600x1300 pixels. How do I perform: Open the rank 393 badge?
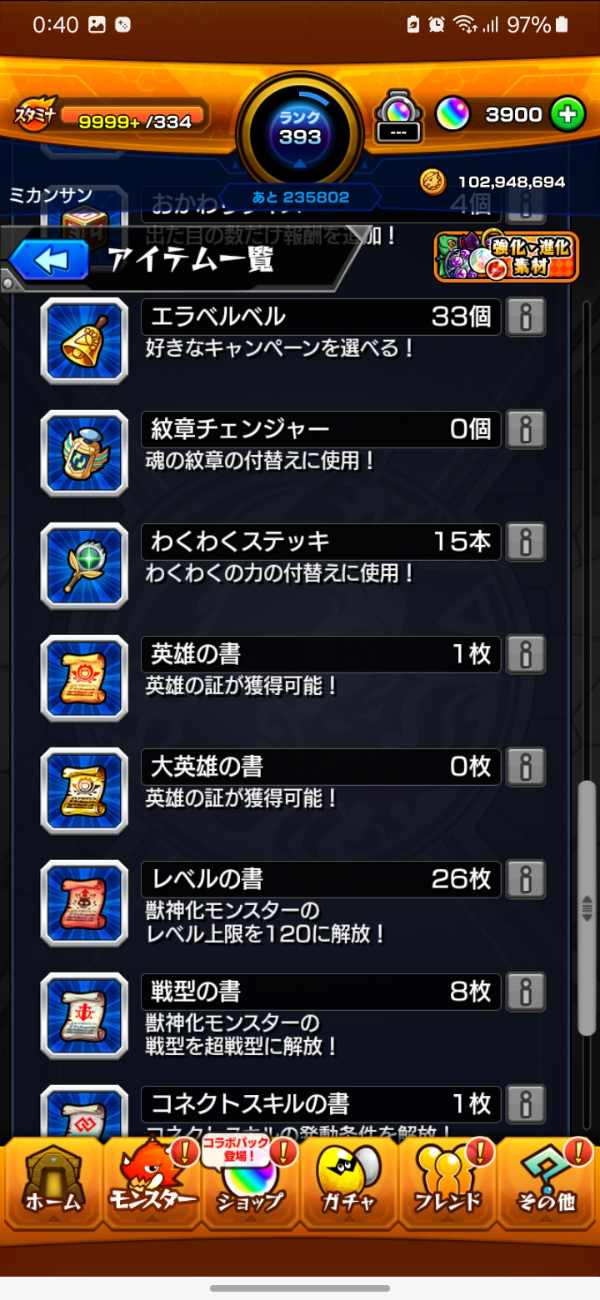click(x=300, y=130)
